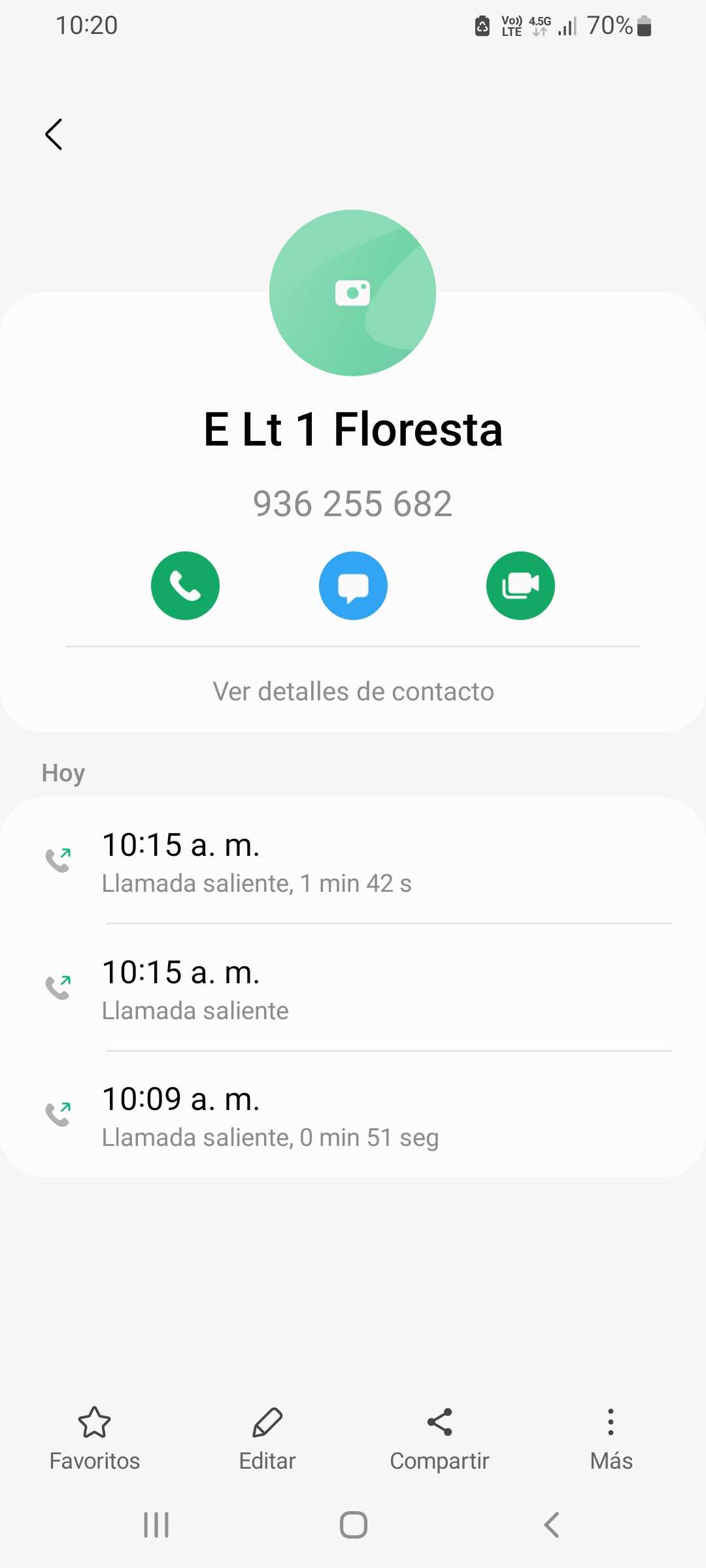
Task: Send a text message to this contact
Action: (x=353, y=585)
